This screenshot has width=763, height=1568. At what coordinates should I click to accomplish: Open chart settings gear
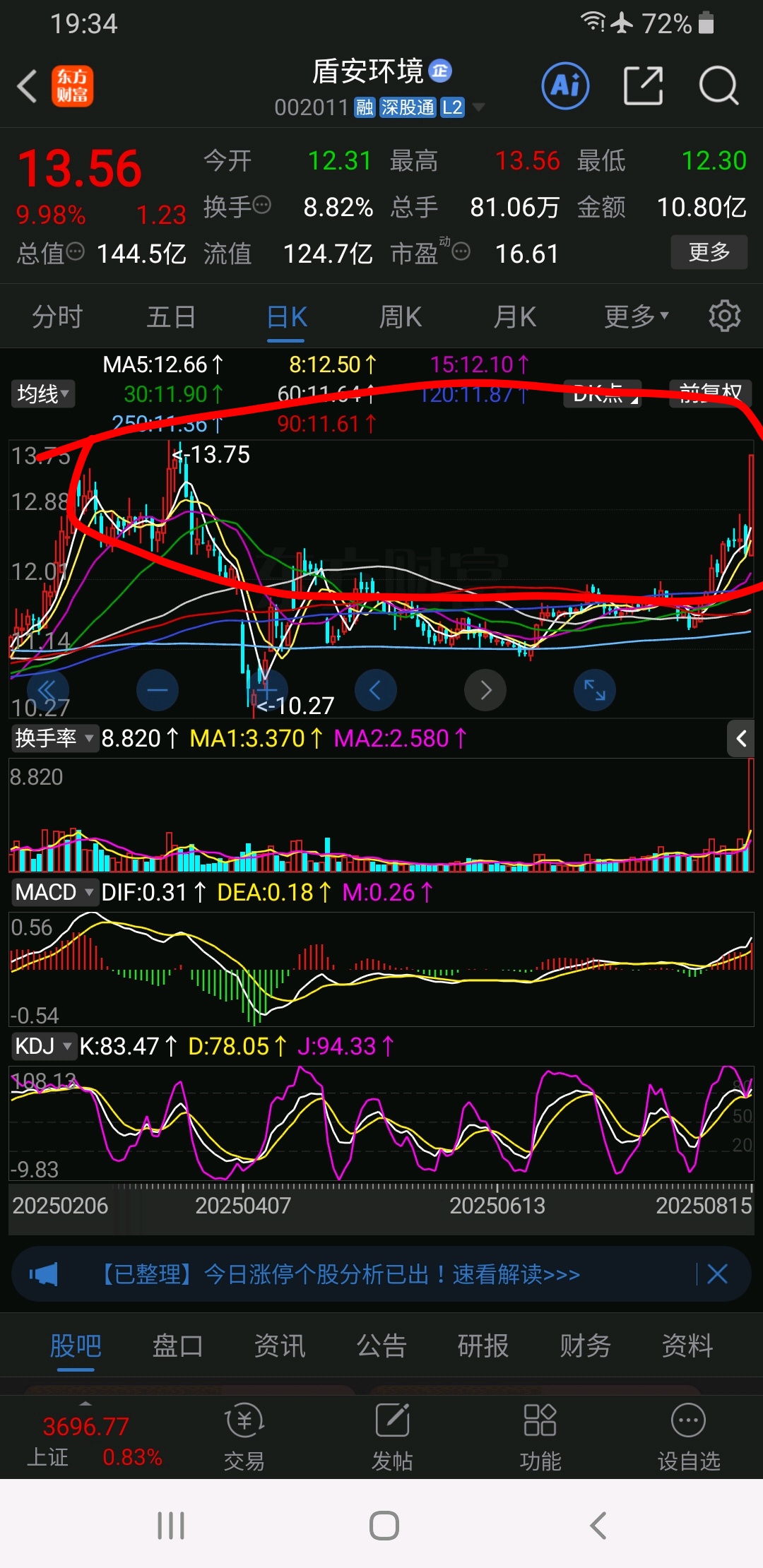tap(725, 316)
